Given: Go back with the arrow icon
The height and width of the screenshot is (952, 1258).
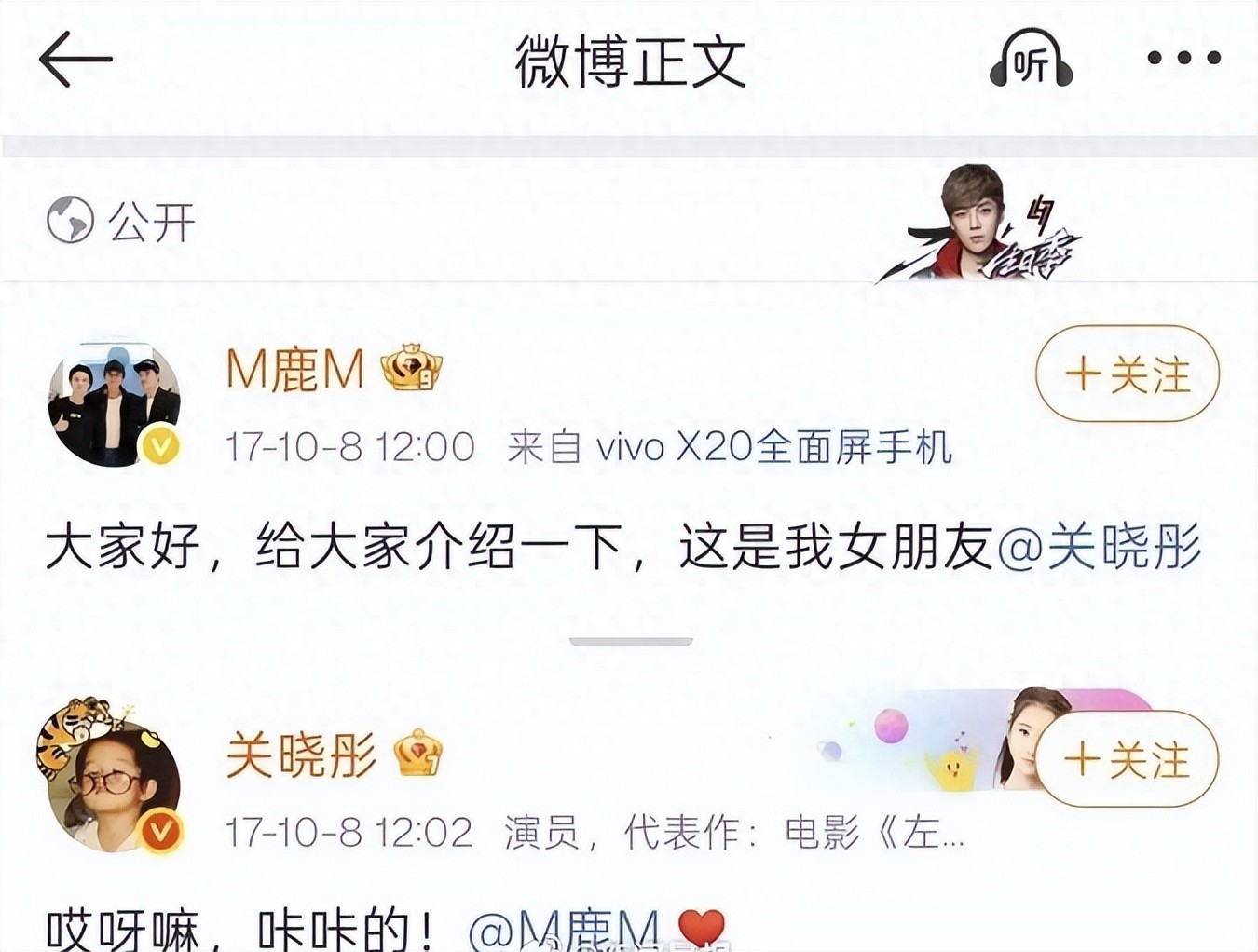Looking at the screenshot, I should pos(75,59).
